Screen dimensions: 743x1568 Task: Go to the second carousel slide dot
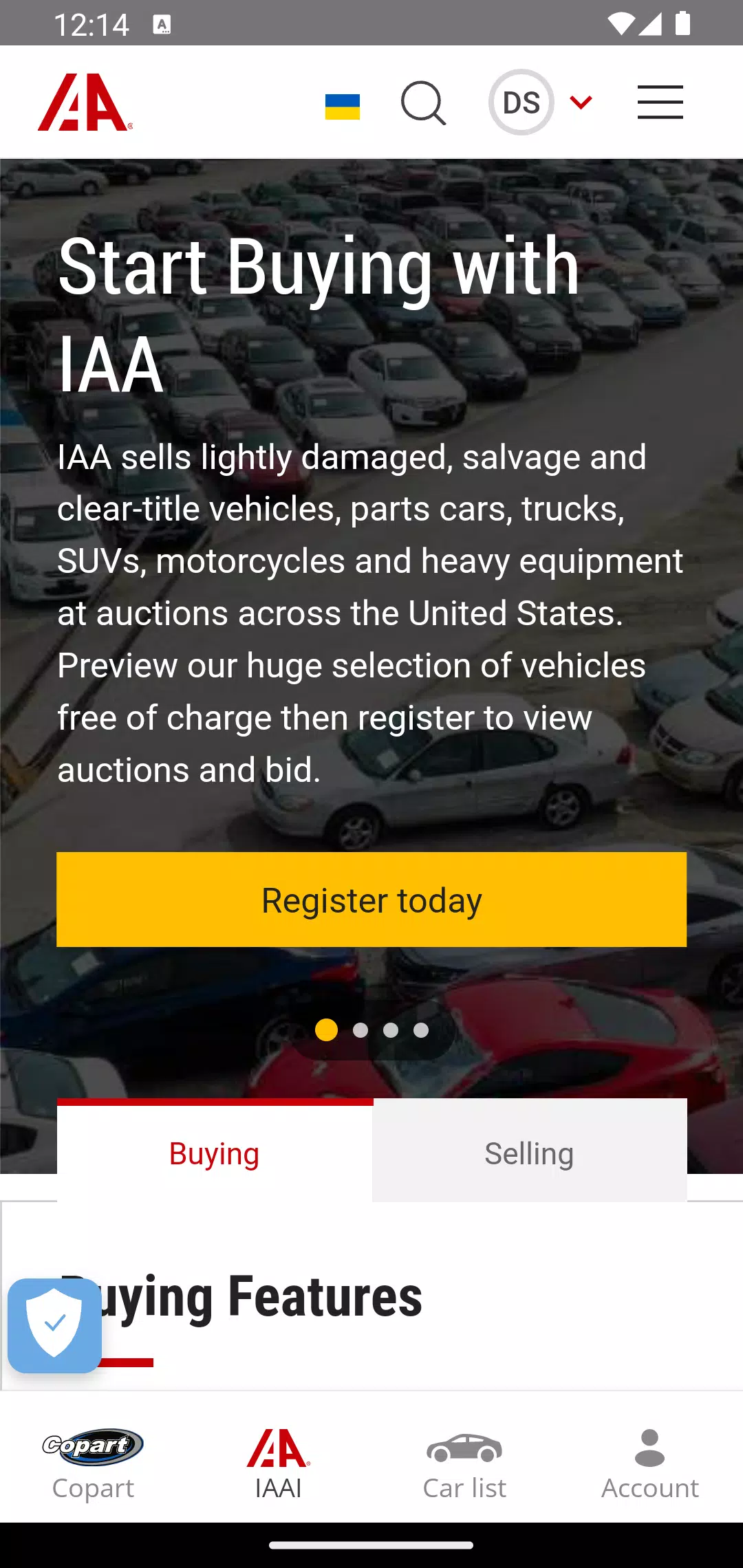[x=360, y=1030]
